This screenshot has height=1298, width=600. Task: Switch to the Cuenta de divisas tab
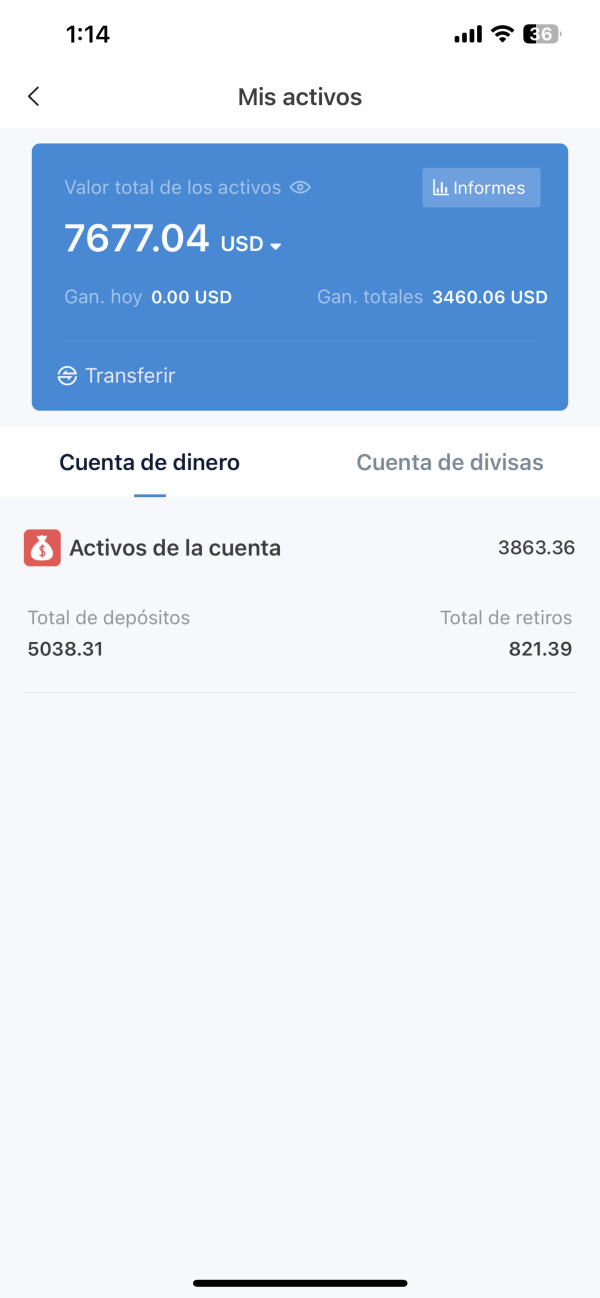(x=450, y=462)
